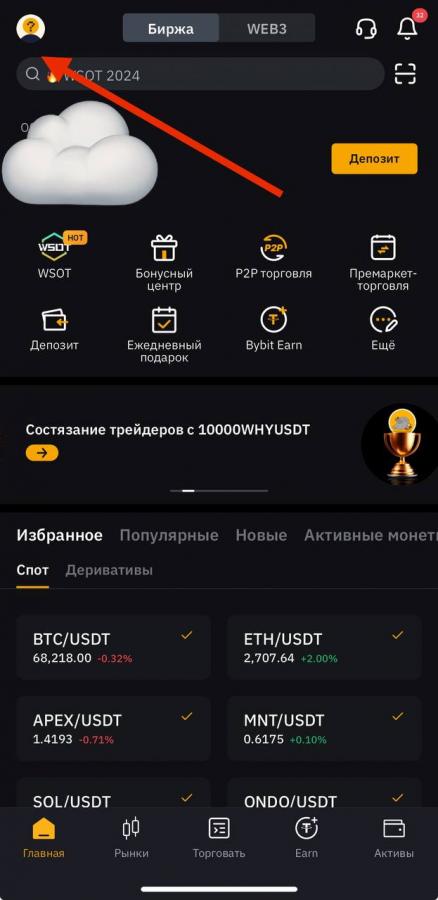The image size is (438, 900).
Task: Open the Активы bottom tab
Action: click(x=394, y=839)
